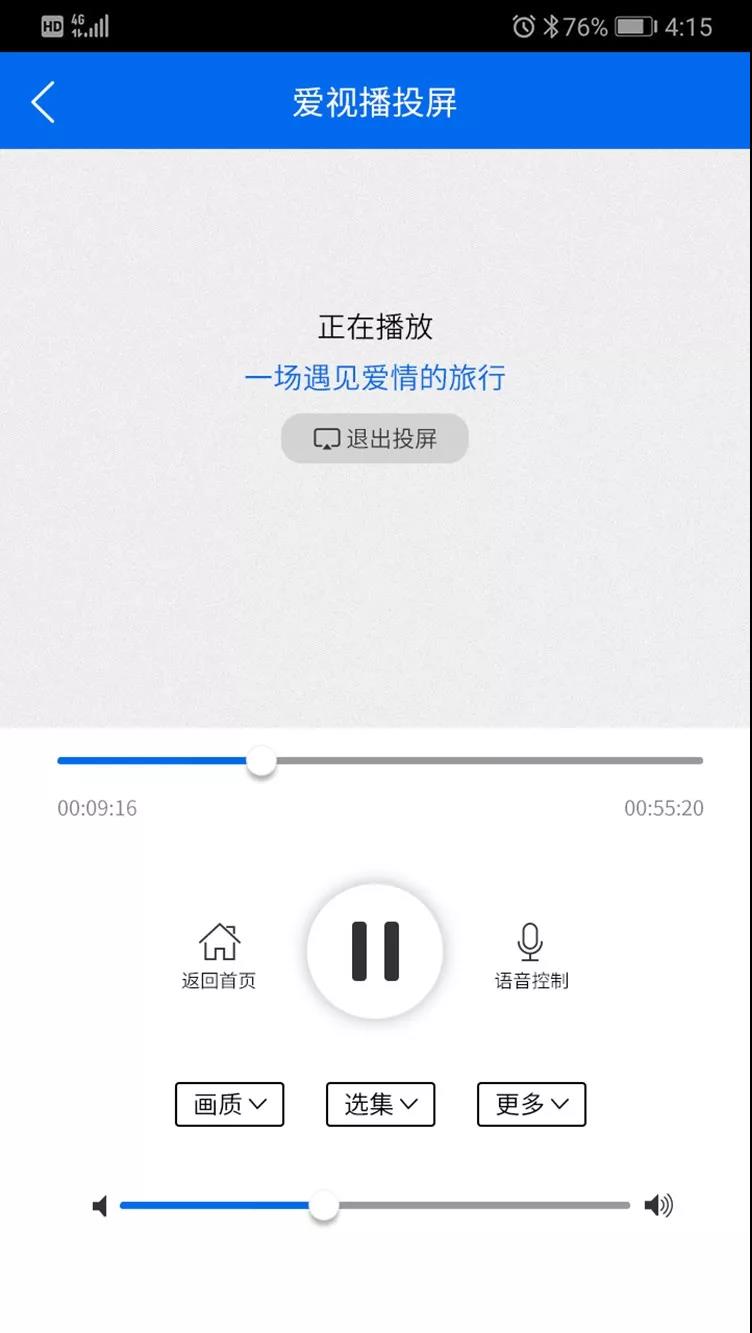Screen dimensions: 752x1333
Task: Tap 退出投屏 to stop casting
Action: coord(375,439)
